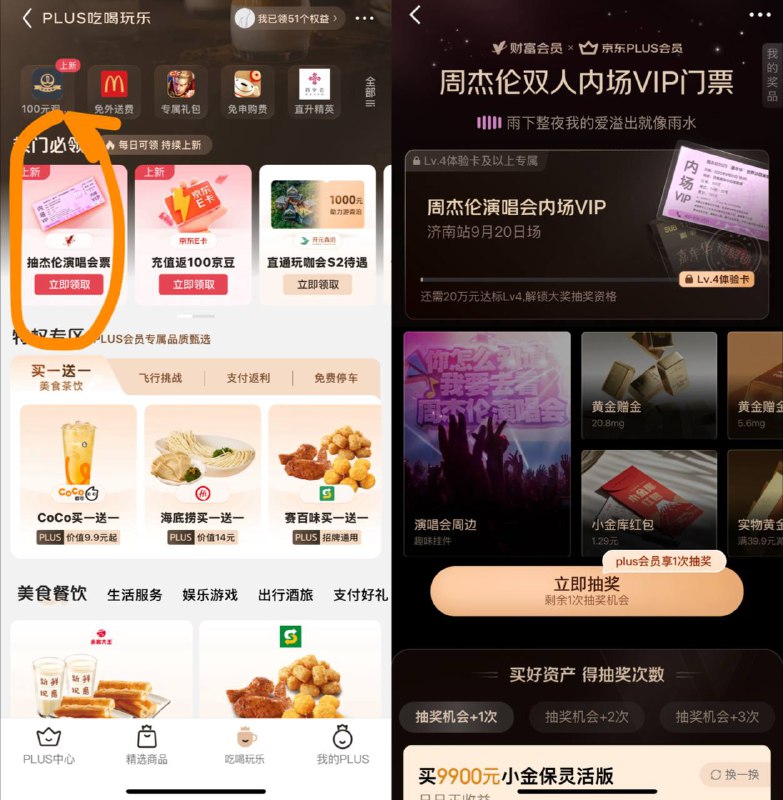Open the 免外送费 McDonald's perk
The height and width of the screenshot is (800, 783).
click(114, 92)
